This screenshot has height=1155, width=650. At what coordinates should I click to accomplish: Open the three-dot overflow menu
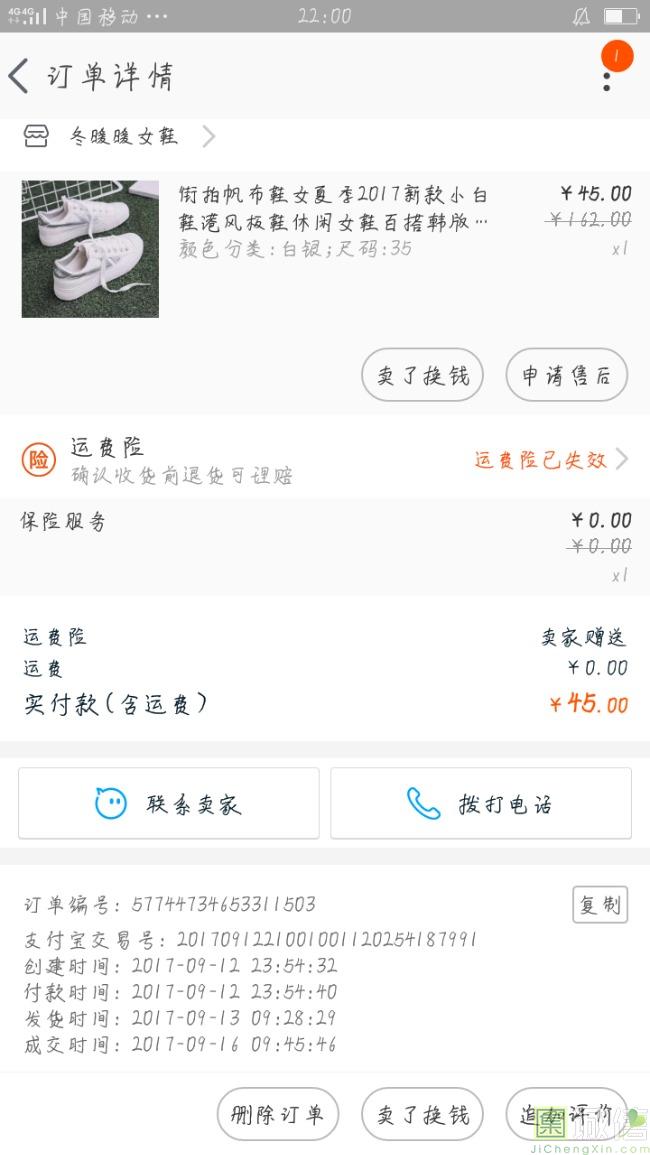[607, 78]
